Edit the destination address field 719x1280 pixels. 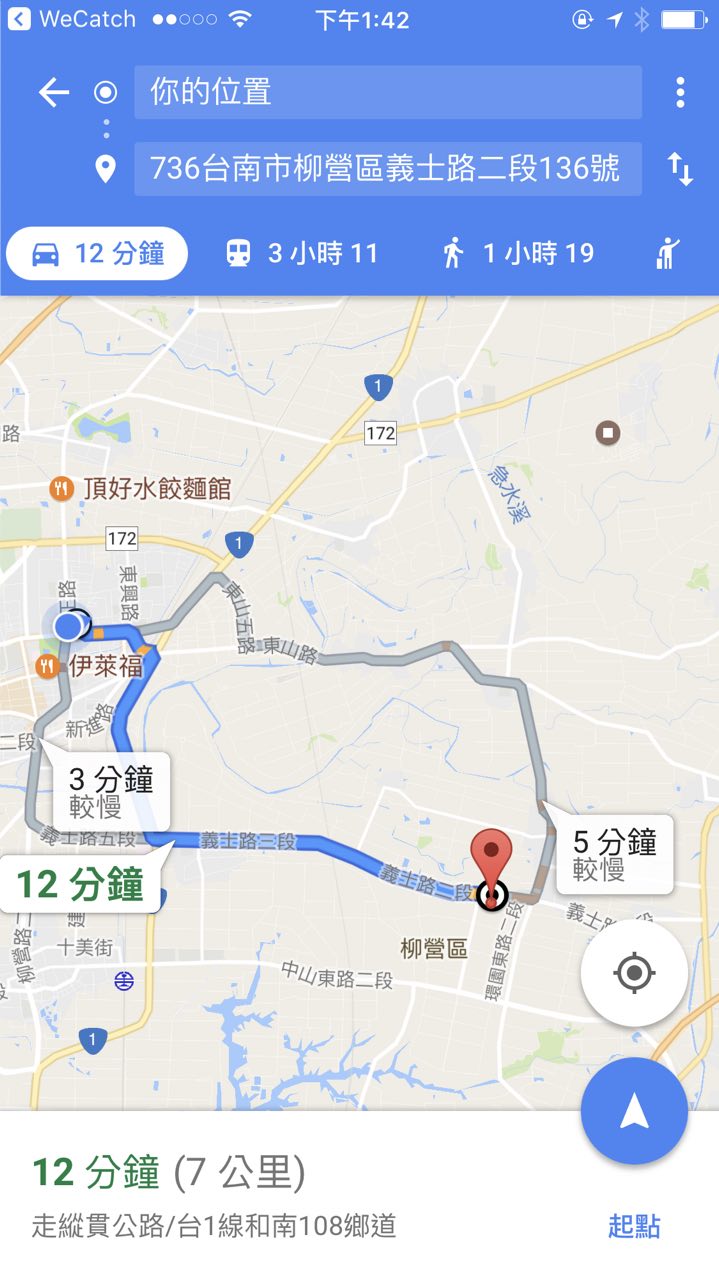(387, 169)
